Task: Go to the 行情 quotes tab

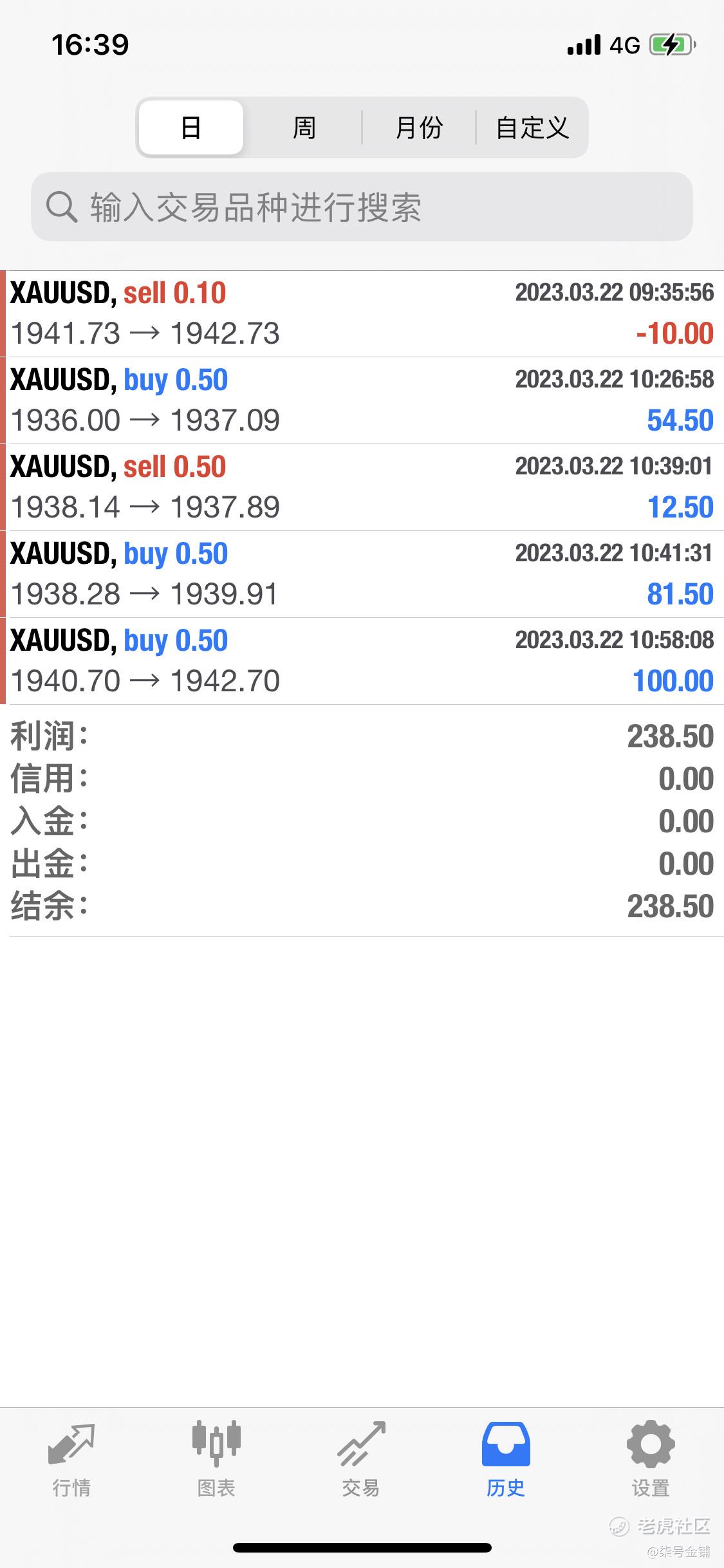Action: coord(71,1459)
